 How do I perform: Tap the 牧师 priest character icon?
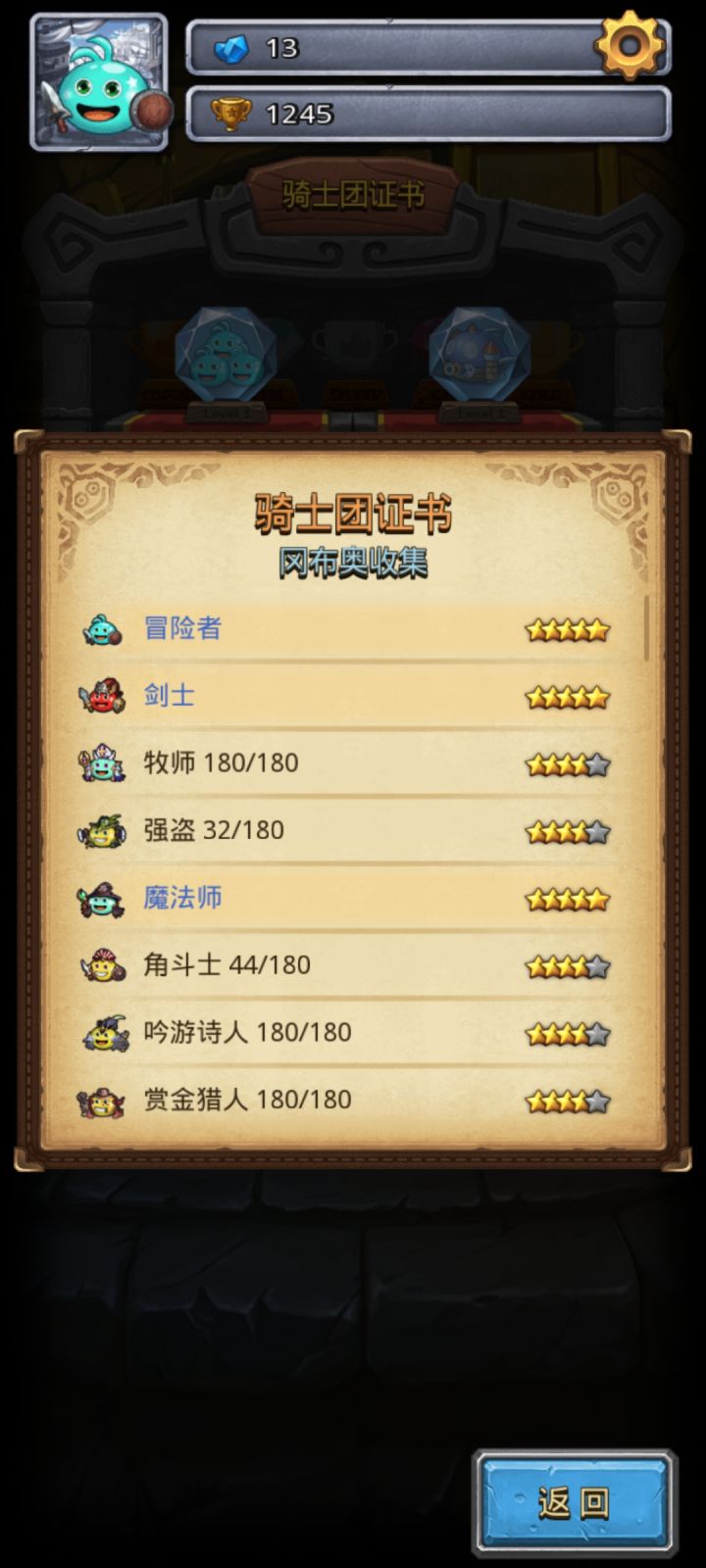pos(103,763)
